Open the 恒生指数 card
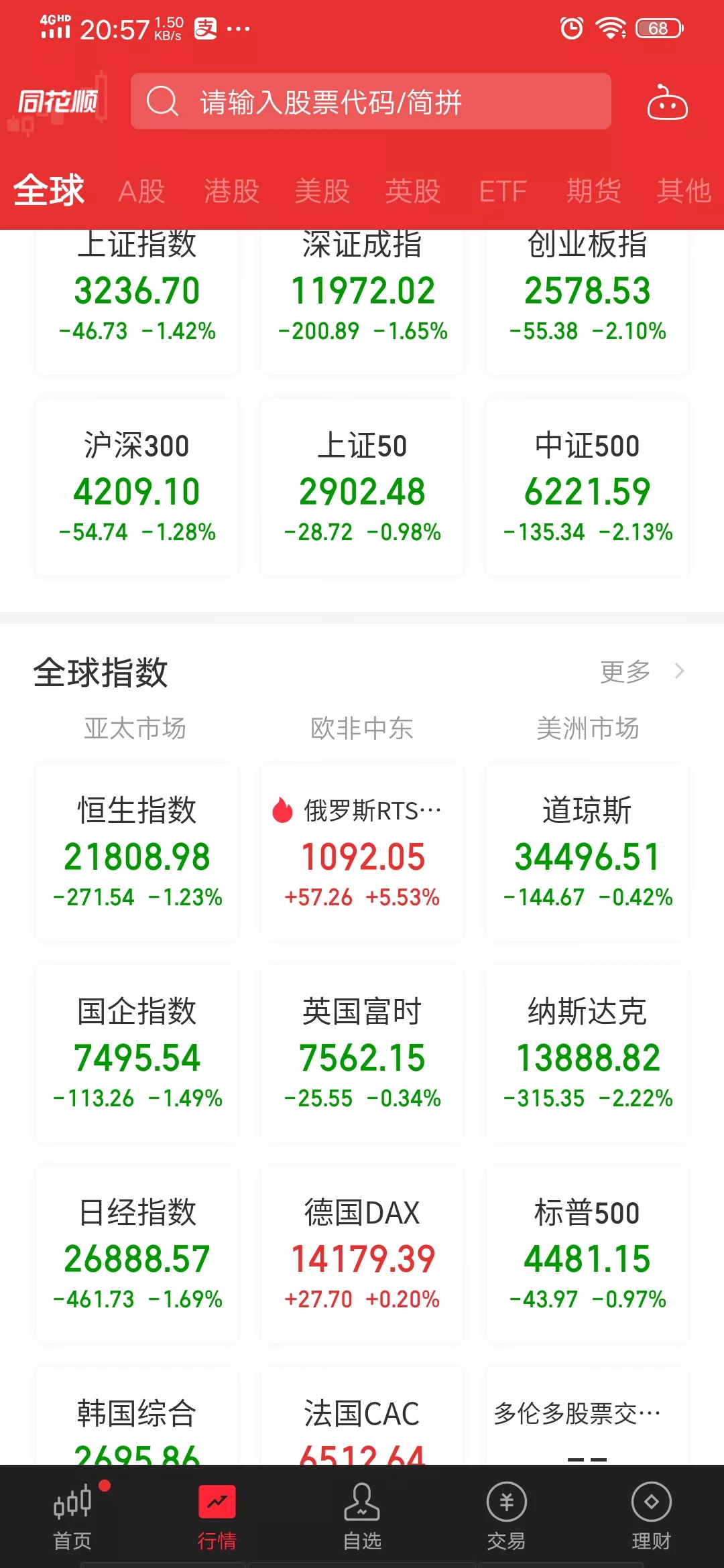This screenshot has height=1568, width=724. (137, 852)
